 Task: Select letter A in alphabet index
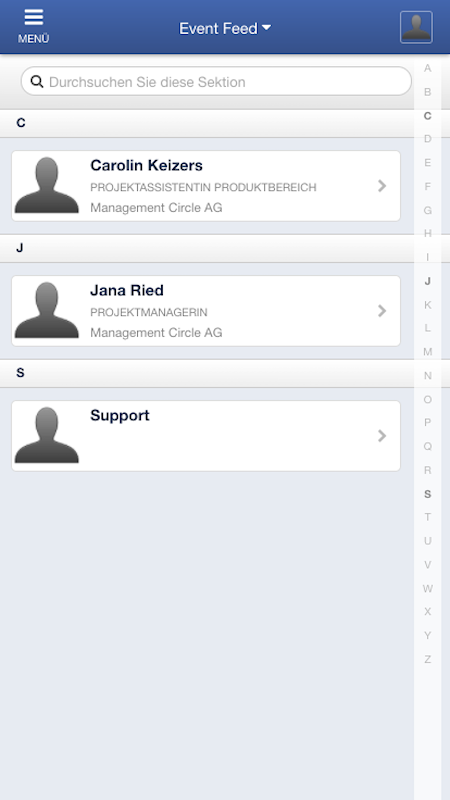point(428,68)
